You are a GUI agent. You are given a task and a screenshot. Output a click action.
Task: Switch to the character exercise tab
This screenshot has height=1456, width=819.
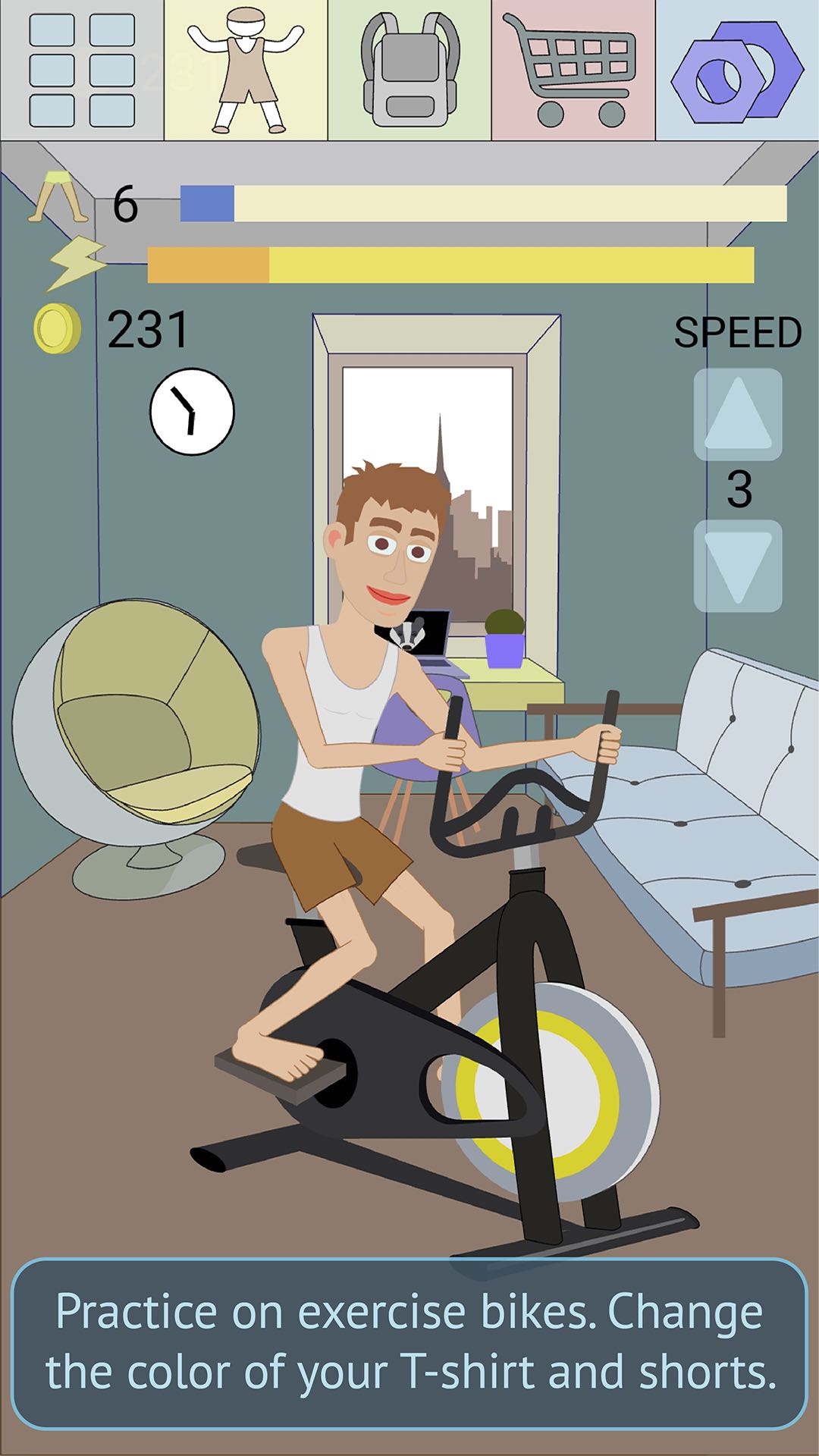coord(246,70)
